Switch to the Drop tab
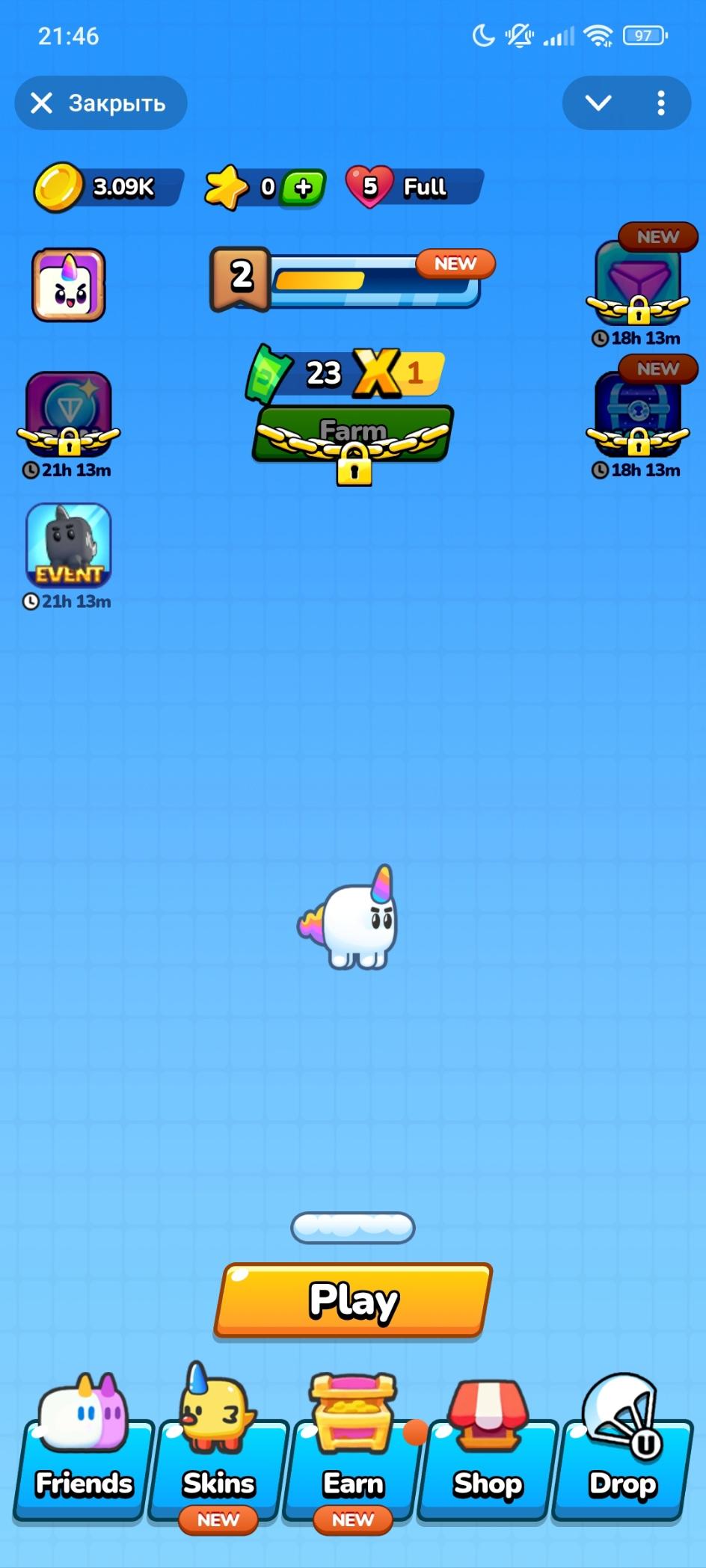706x1568 pixels. coord(622,1466)
